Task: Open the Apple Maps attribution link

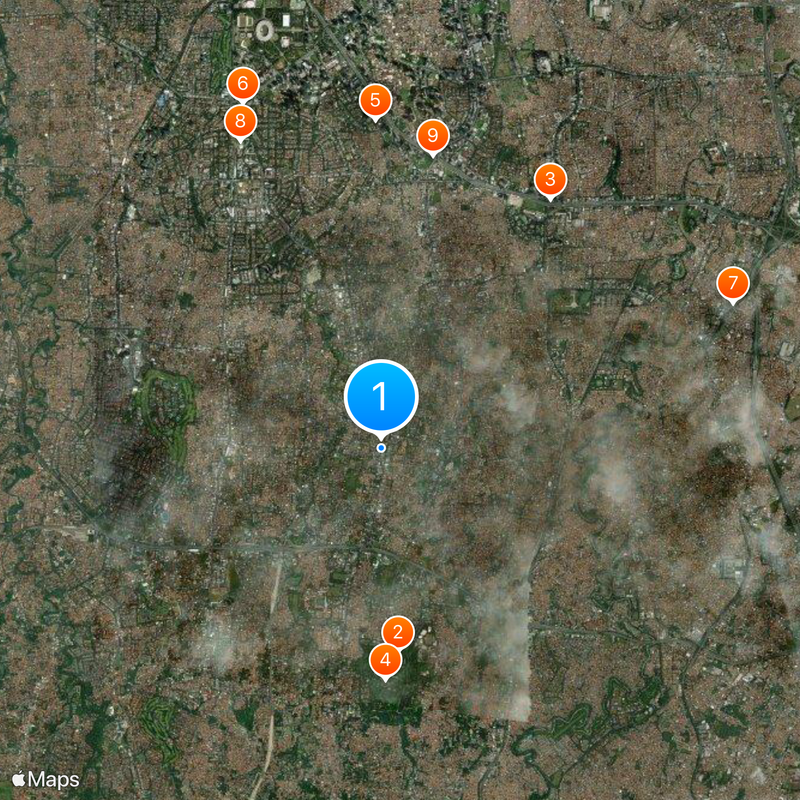Action: pyautogui.click(x=45, y=779)
